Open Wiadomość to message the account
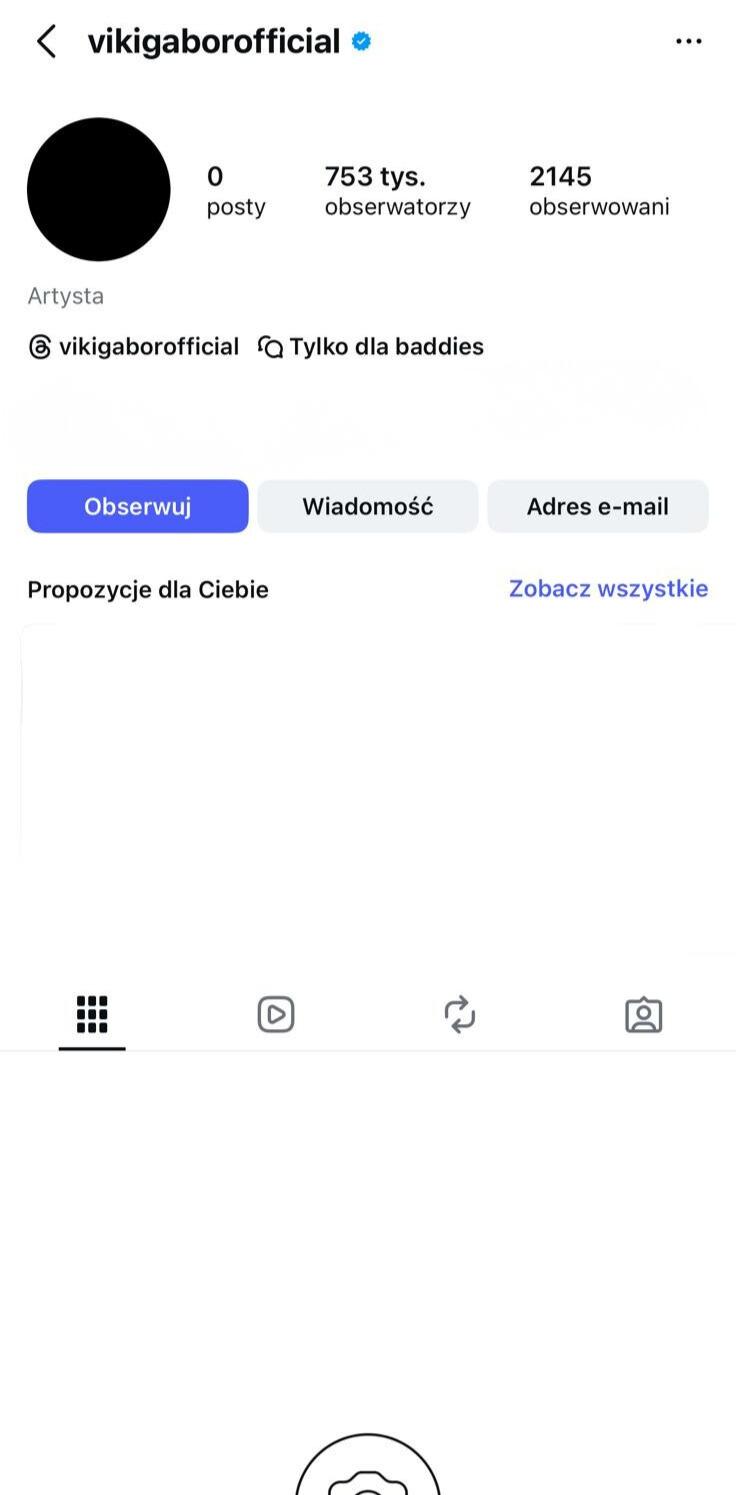Screen dimensions: 736x1495 pos(367,506)
